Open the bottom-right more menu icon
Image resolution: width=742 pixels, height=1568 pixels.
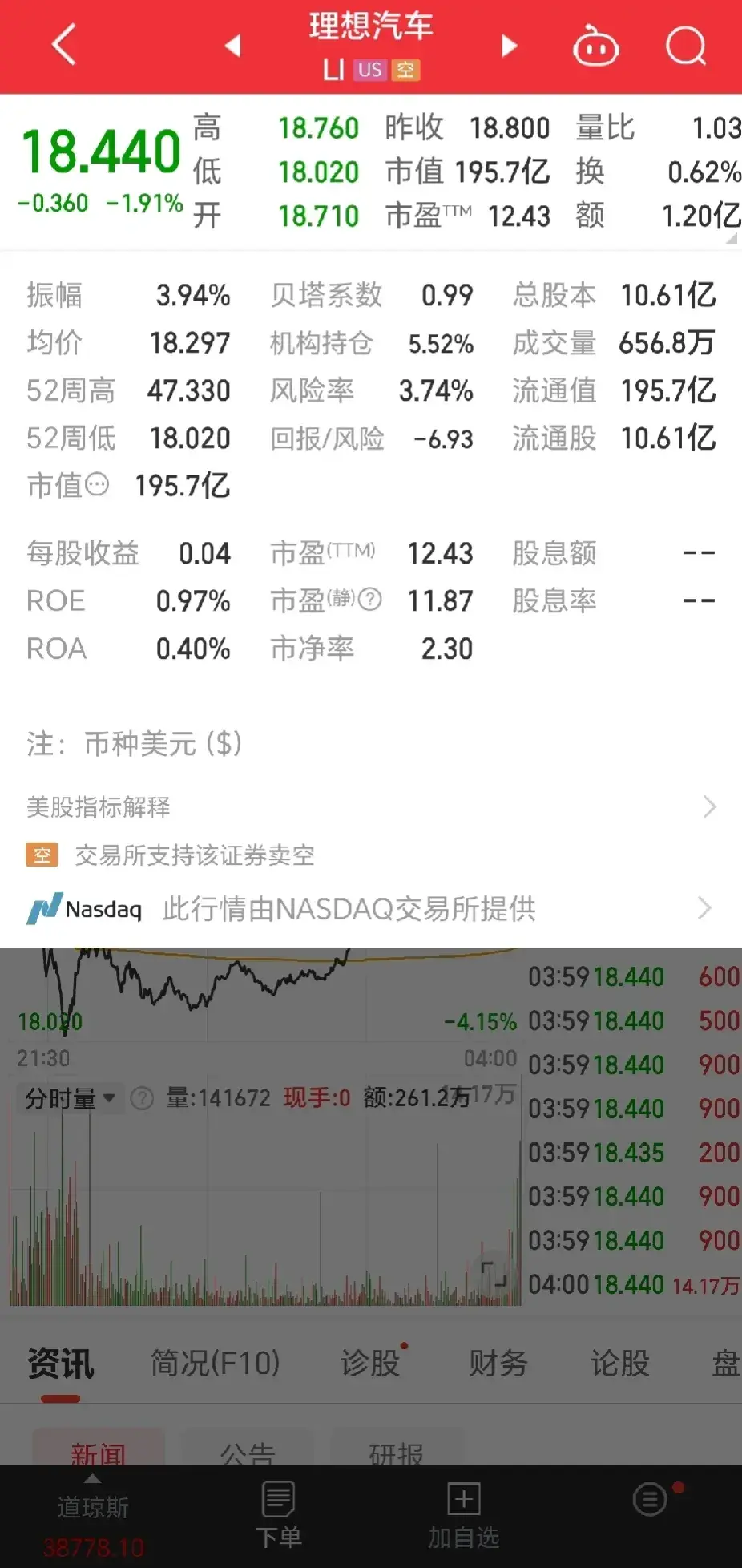pyautogui.click(x=650, y=1499)
